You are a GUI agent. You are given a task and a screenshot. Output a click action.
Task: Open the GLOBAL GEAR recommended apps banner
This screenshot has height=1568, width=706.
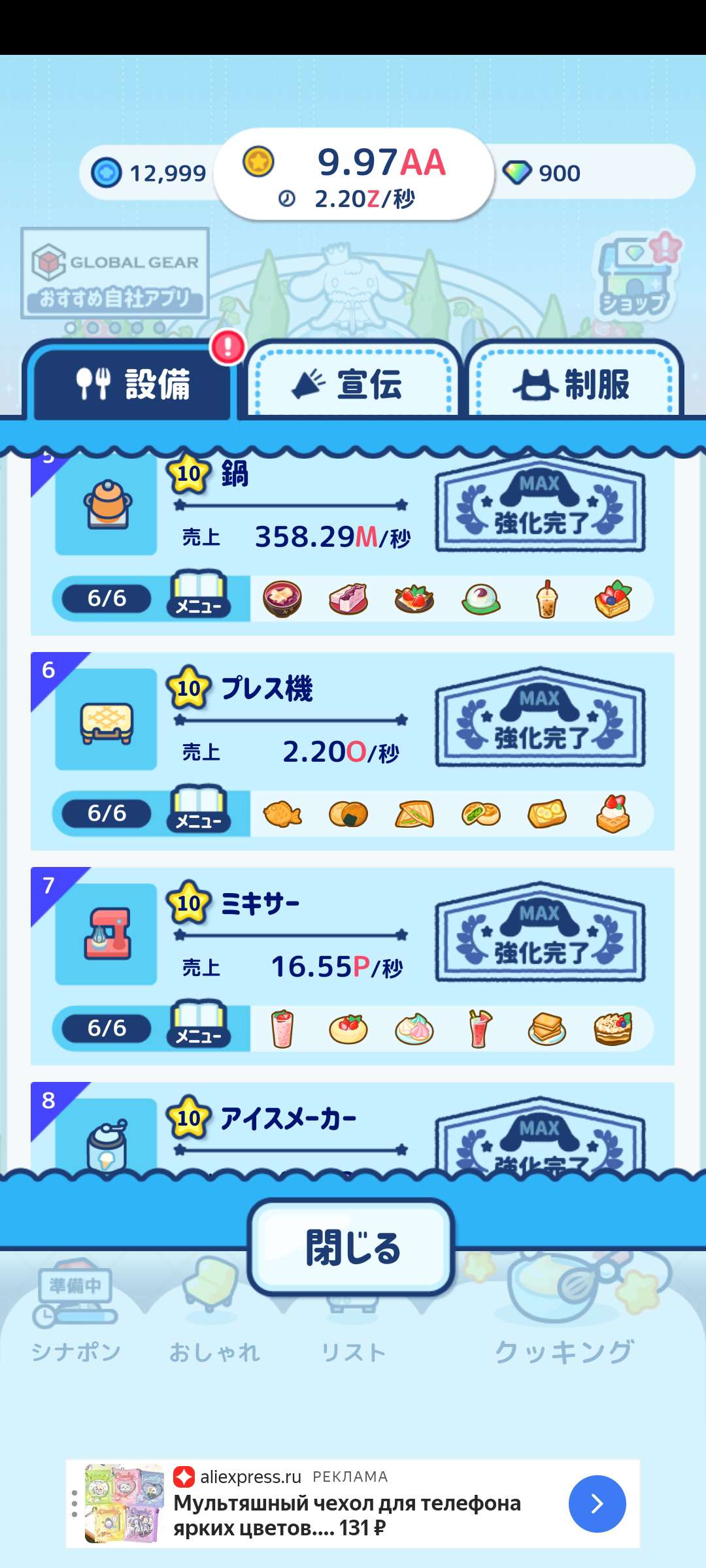point(115,273)
